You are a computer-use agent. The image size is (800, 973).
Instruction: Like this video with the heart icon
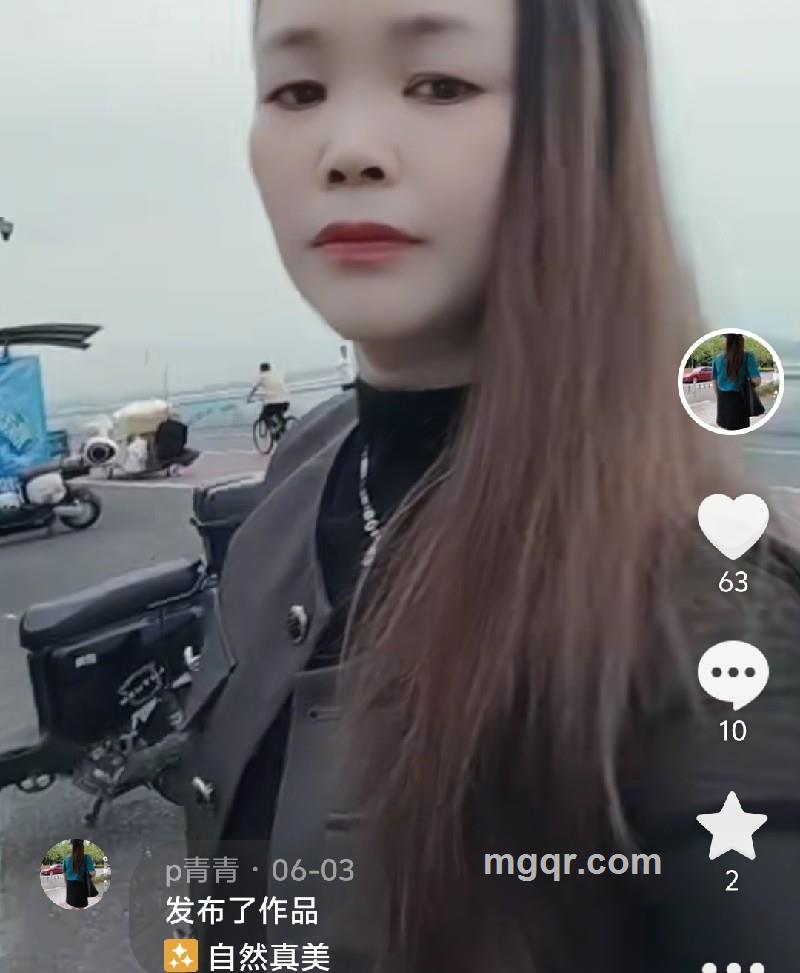pos(732,526)
